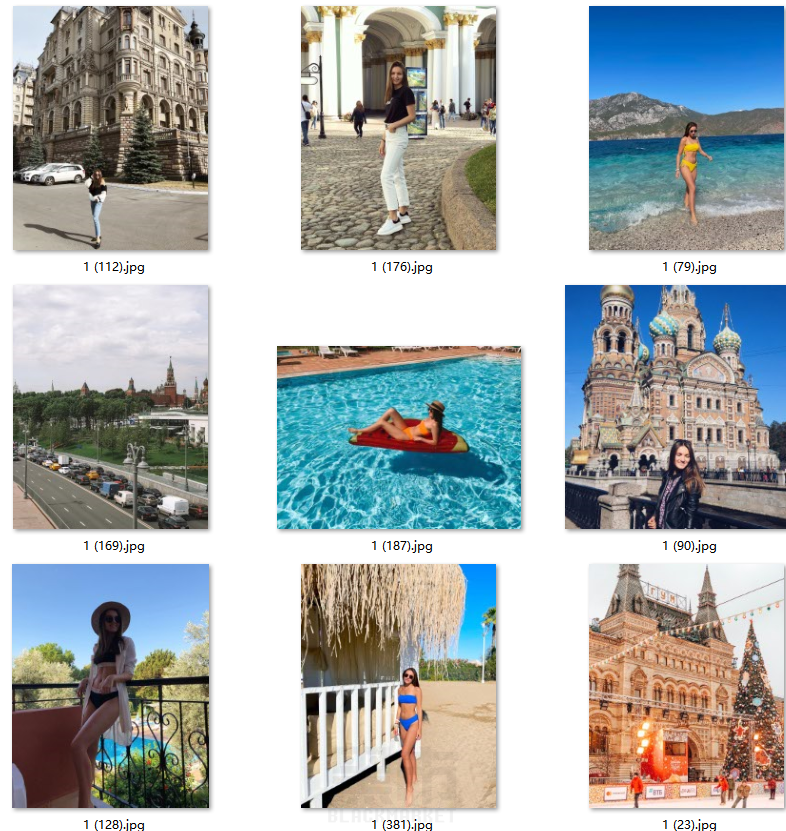View the pool photo 1 (187).jpg
Screen dimensions: 786x831
click(399, 438)
